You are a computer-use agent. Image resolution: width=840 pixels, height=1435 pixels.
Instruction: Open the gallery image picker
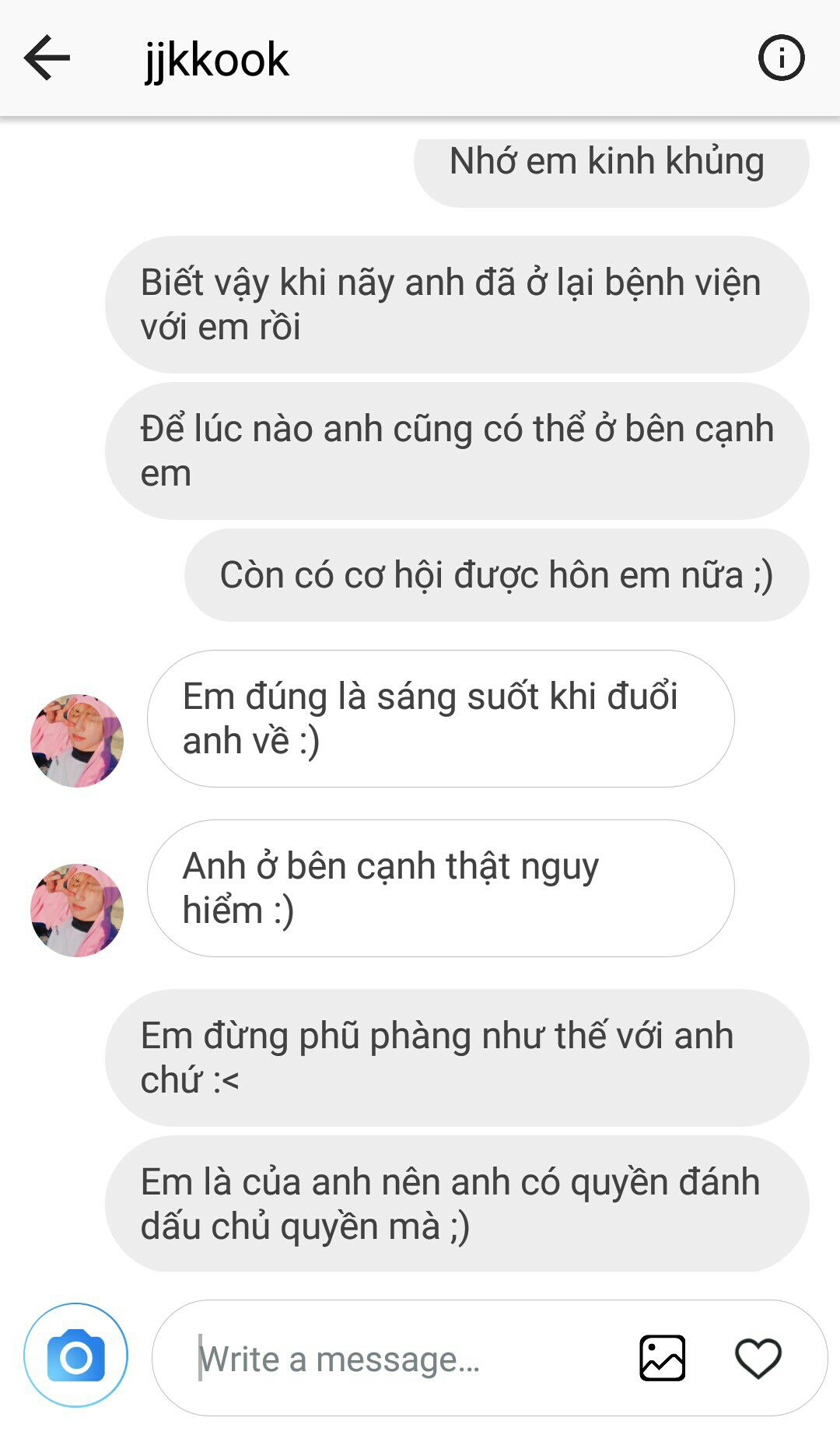tap(662, 1358)
